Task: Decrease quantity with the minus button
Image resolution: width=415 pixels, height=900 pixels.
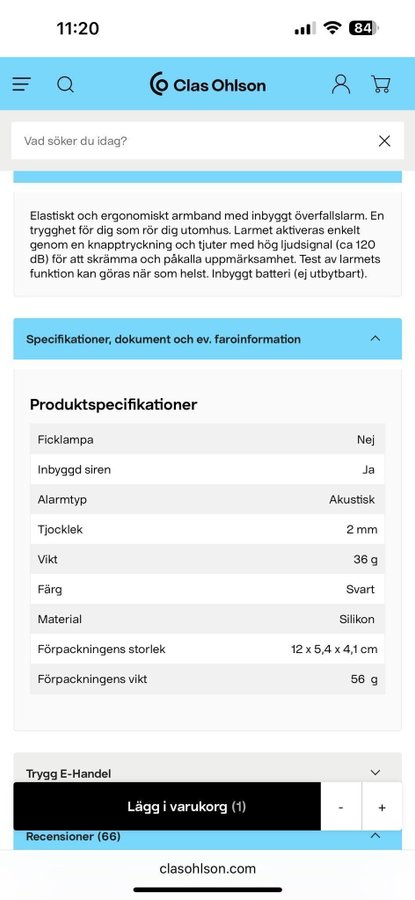Action: click(341, 806)
